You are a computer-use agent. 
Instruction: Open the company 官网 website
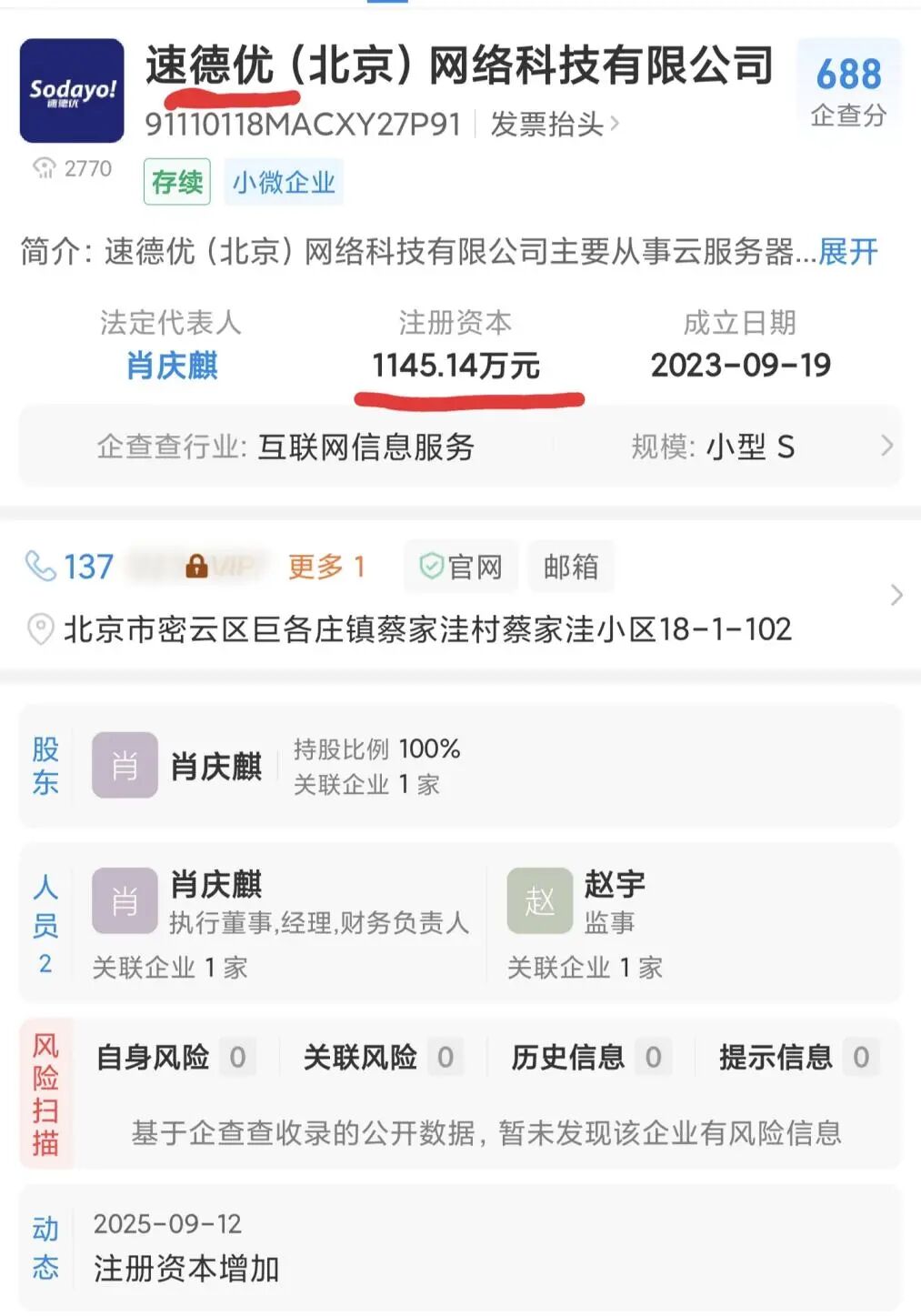click(x=461, y=567)
